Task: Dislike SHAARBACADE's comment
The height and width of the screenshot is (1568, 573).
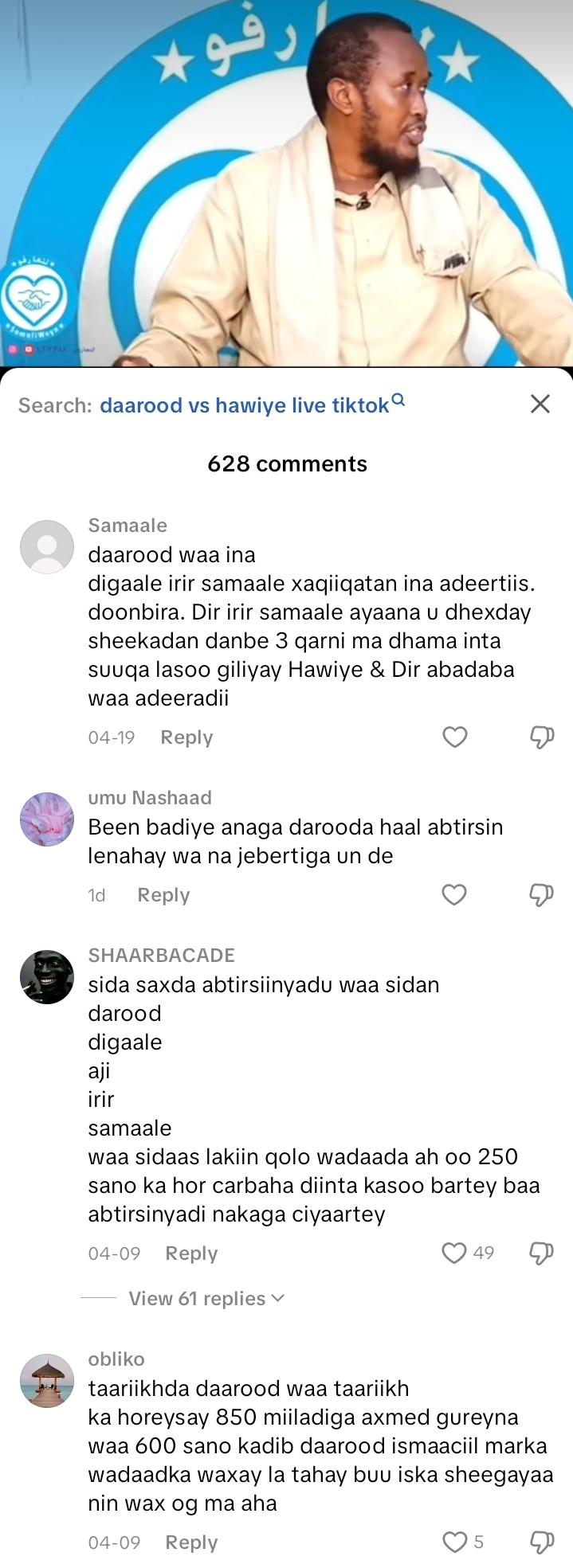Action: tap(542, 1253)
